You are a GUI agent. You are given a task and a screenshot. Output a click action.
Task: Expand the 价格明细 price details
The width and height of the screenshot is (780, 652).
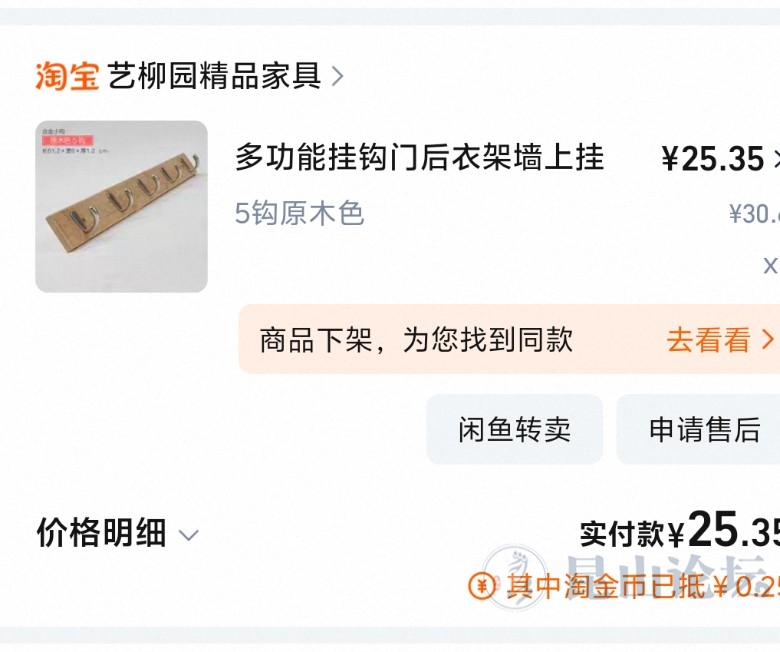[117, 534]
